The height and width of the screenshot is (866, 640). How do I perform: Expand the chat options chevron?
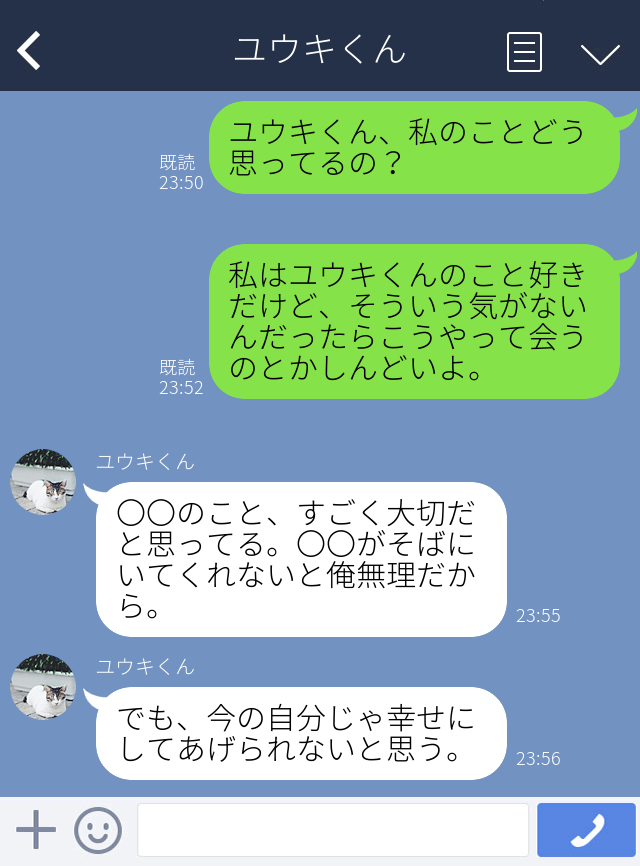pos(600,53)
